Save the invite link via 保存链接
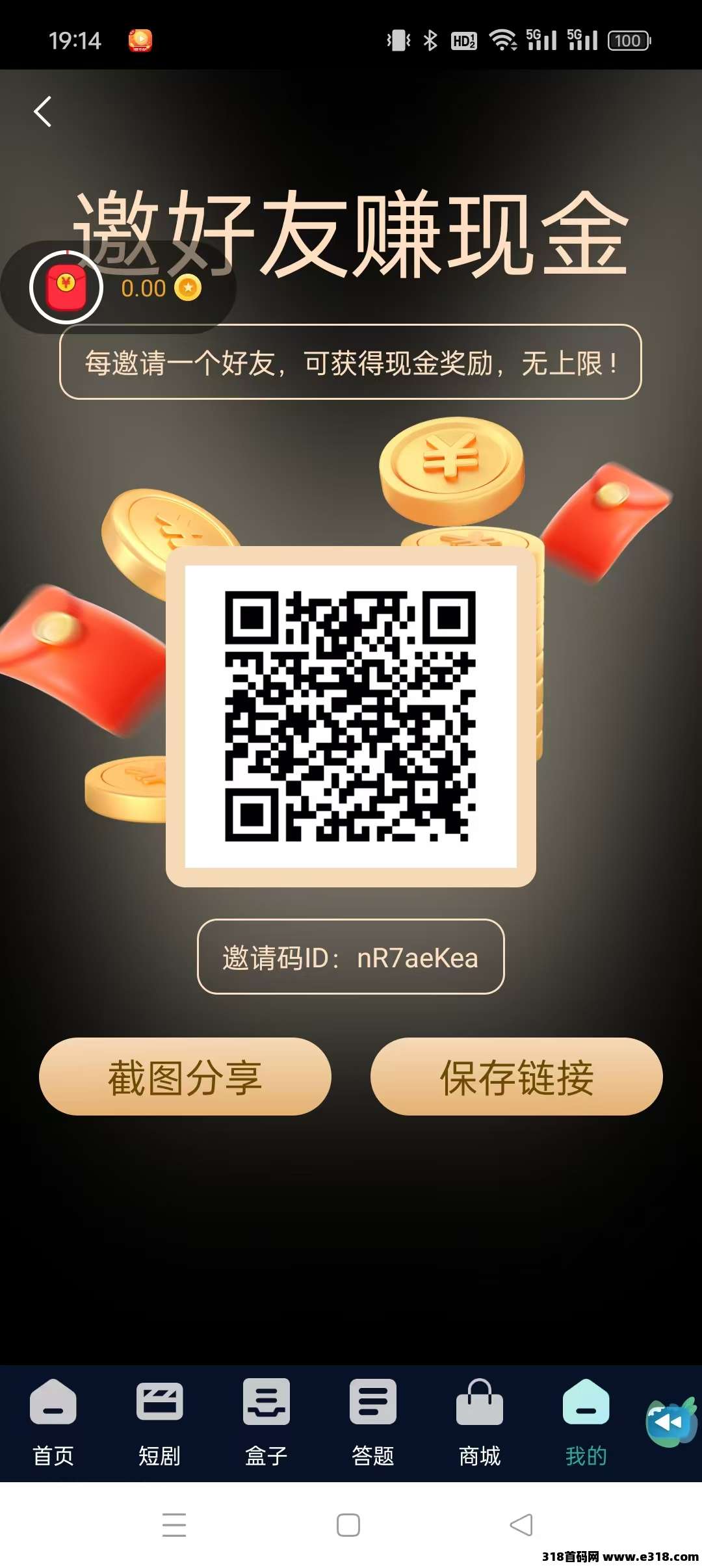The width and height of the screenshot is (702, 1568). [517, 1077]
